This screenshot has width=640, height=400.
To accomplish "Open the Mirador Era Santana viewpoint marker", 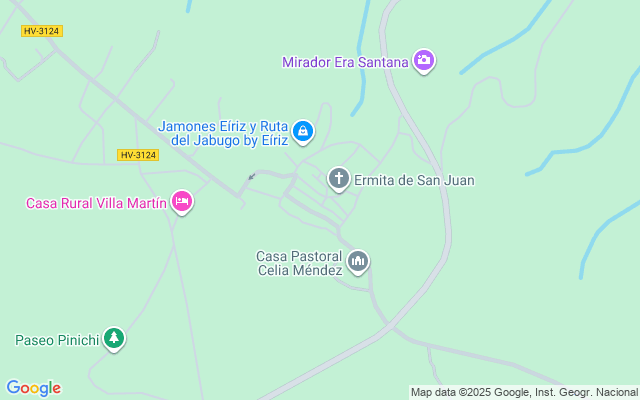I will (x=424, y=62).
